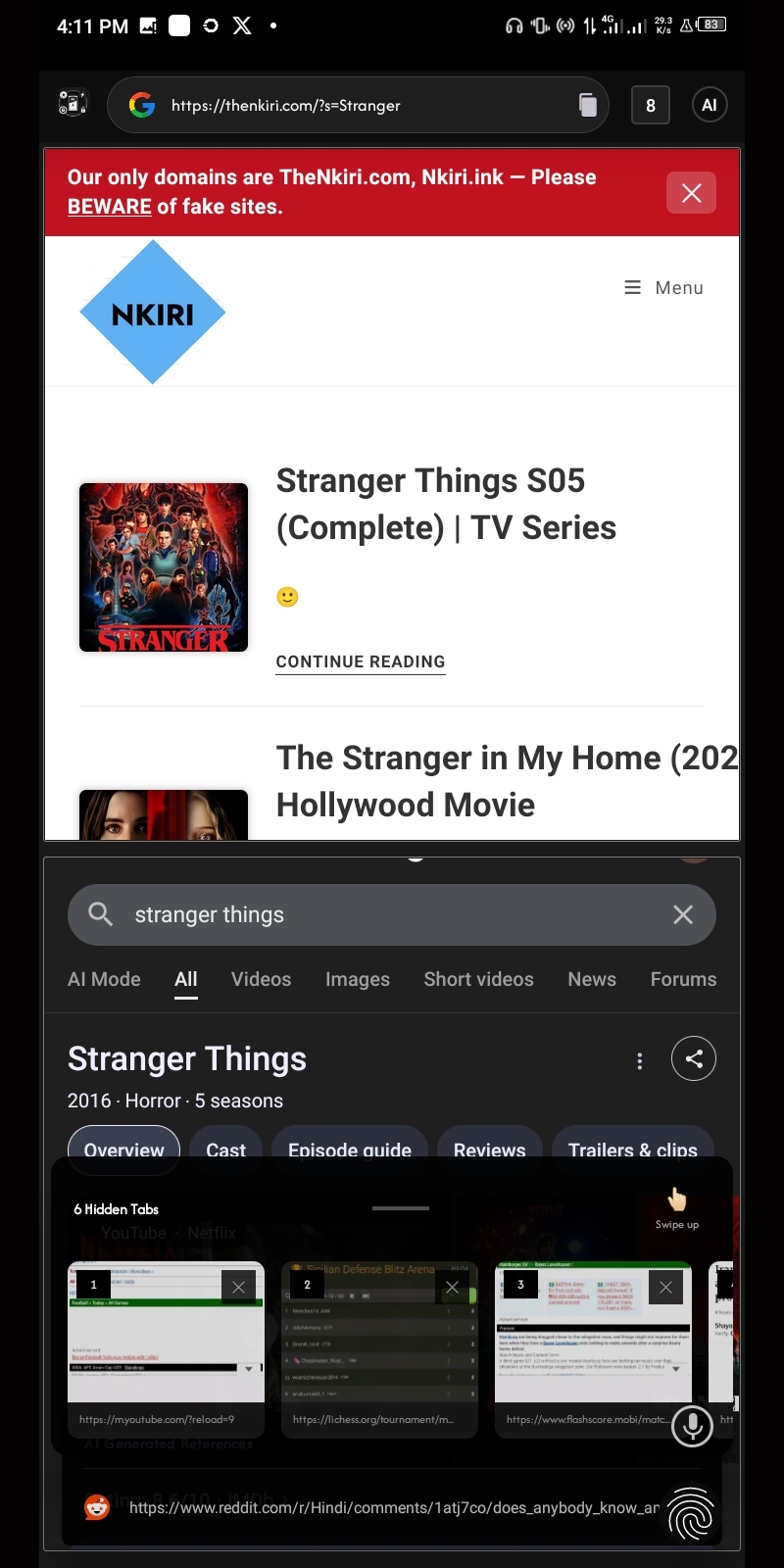Tap the stranger things search input field
The height and width of the screenshot is (1568, 784).
294,914
